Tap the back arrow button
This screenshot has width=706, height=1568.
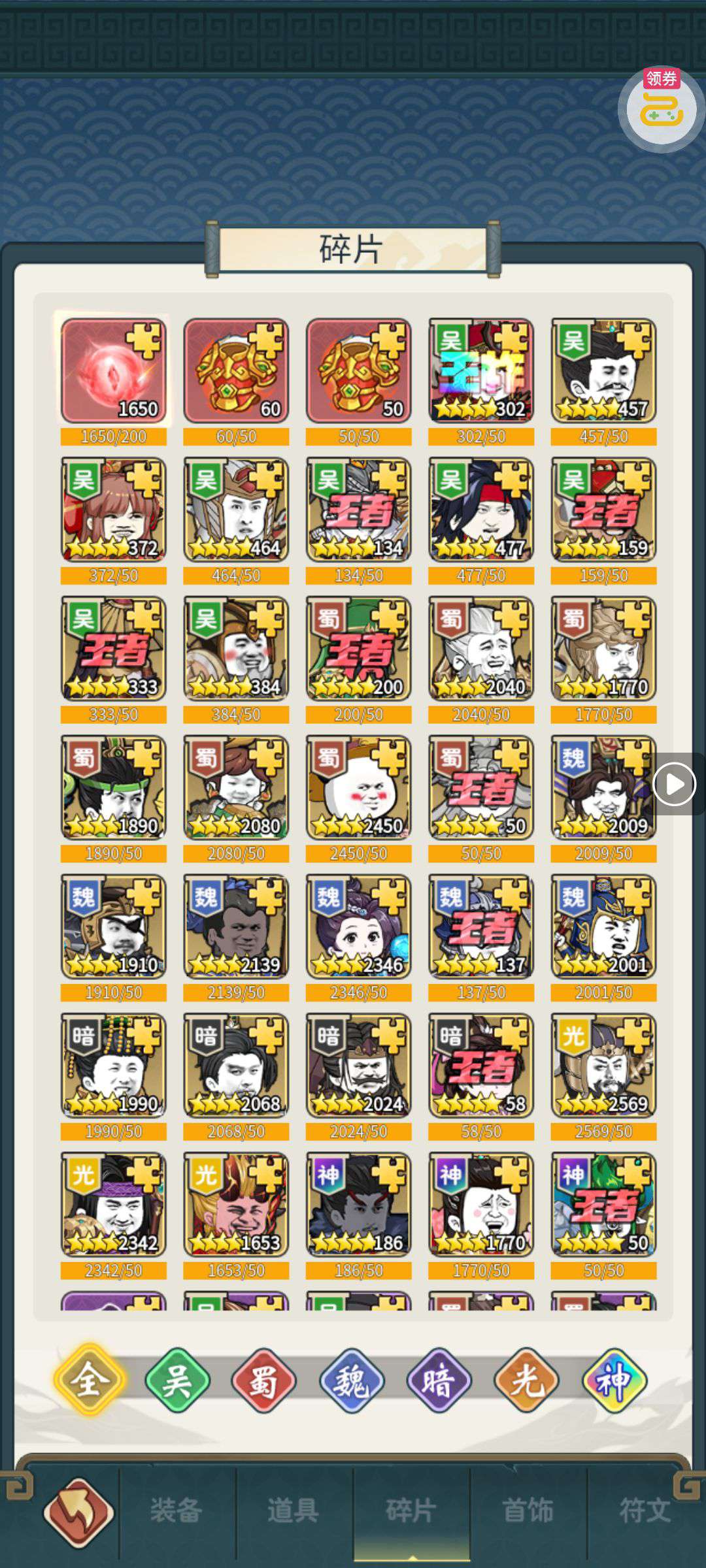pyautogui.click(x=78, y=1512)
